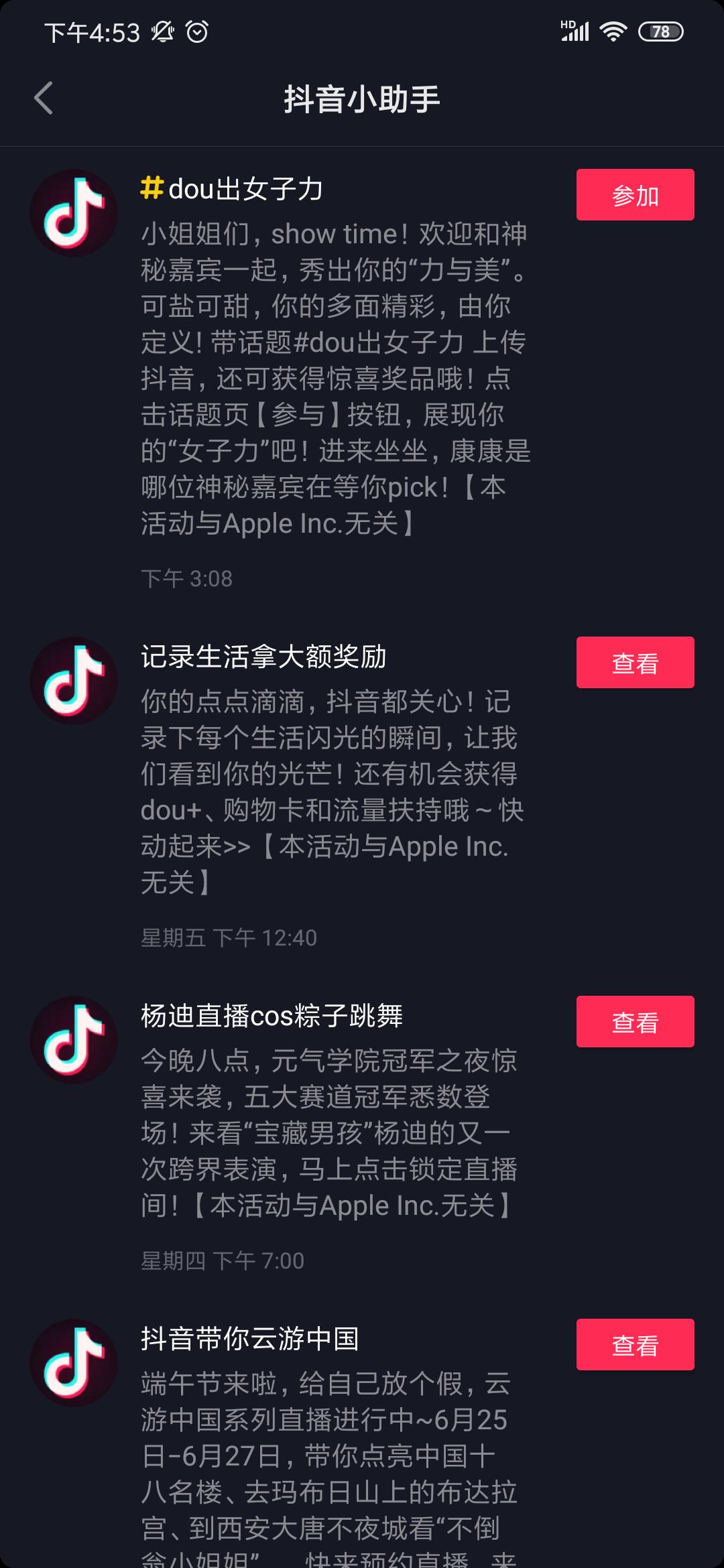
Task: Tap the alarm clock icon in status bar
Action: coord(196,31)
